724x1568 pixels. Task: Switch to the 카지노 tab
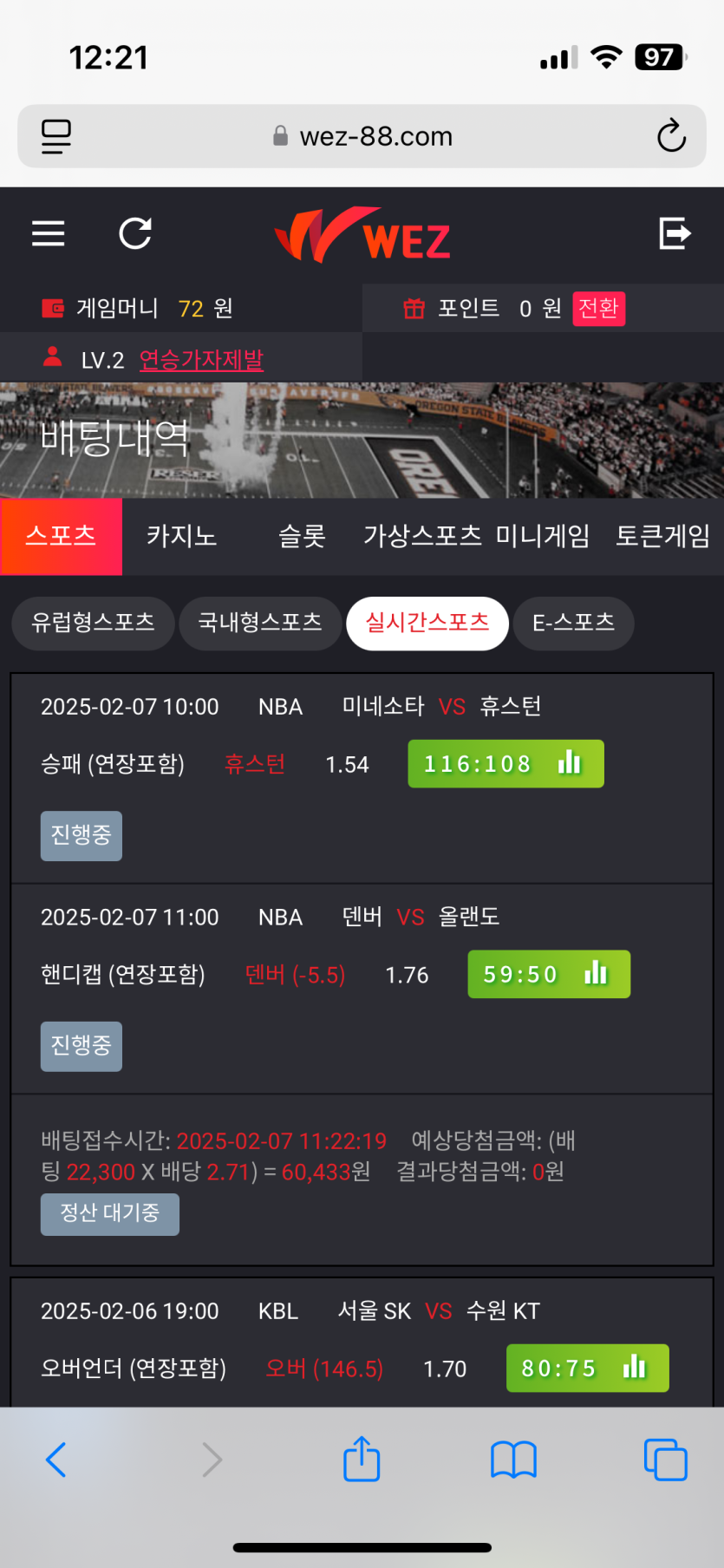pyautogui.click(x=181, y=536)
